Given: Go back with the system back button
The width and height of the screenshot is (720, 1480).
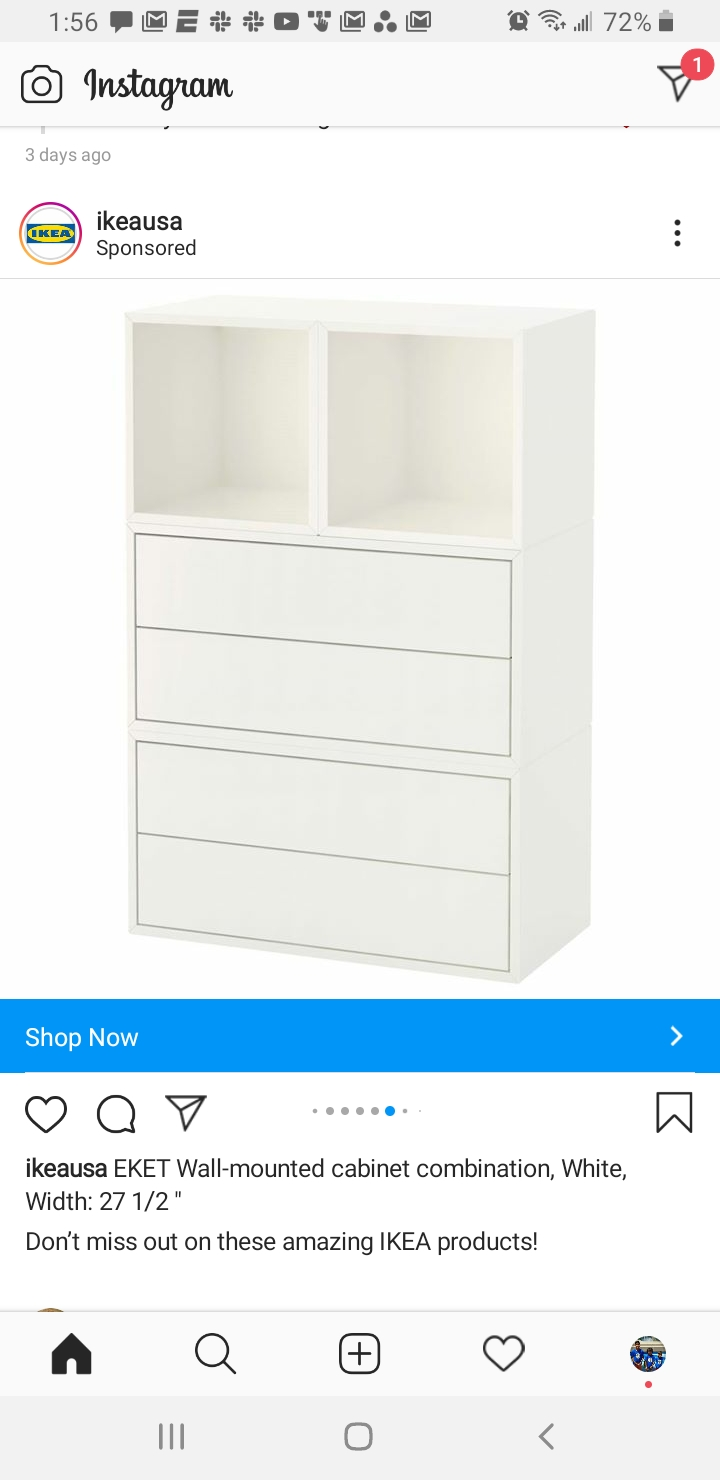Looking at the screenshot, I should (x=546, y=1437).
